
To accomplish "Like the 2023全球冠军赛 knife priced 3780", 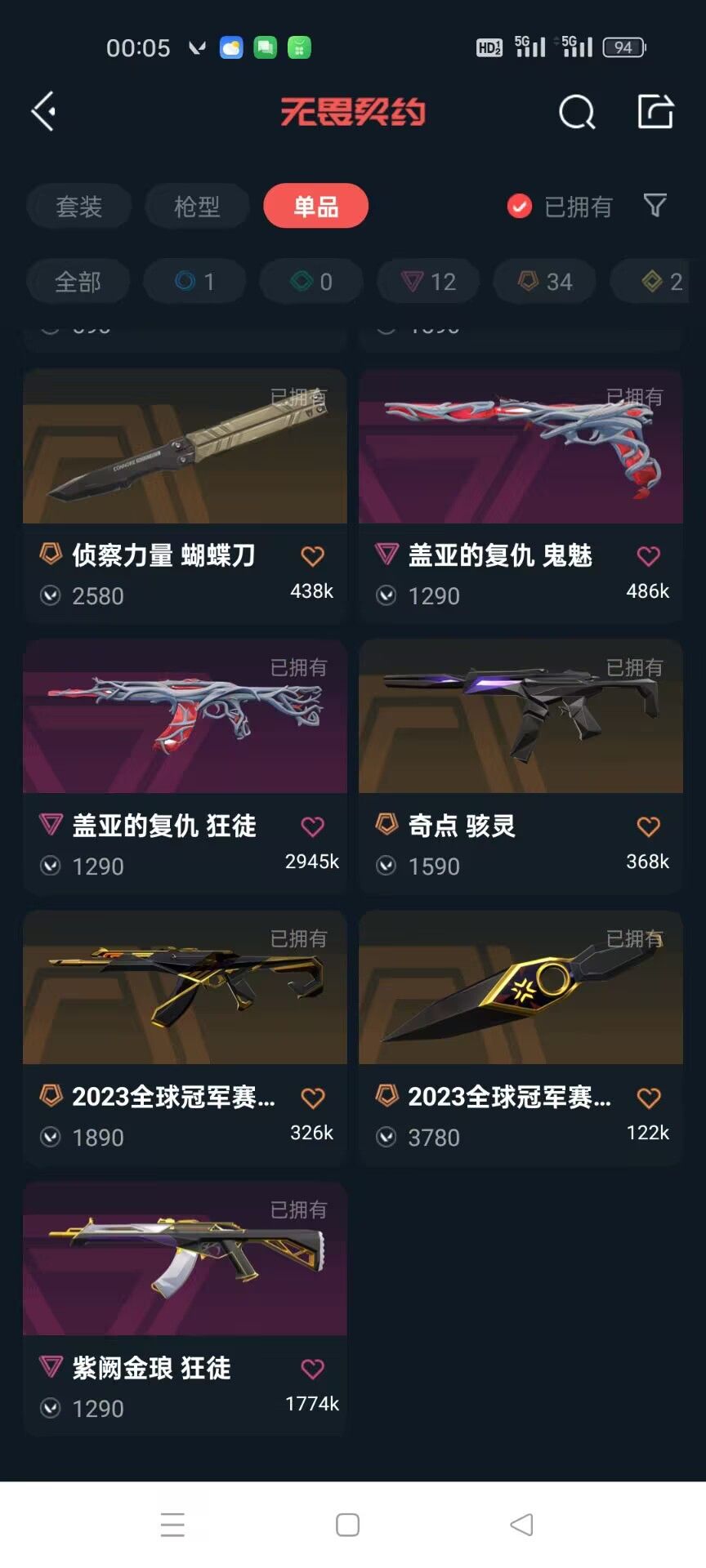I will coord(648,1098).
